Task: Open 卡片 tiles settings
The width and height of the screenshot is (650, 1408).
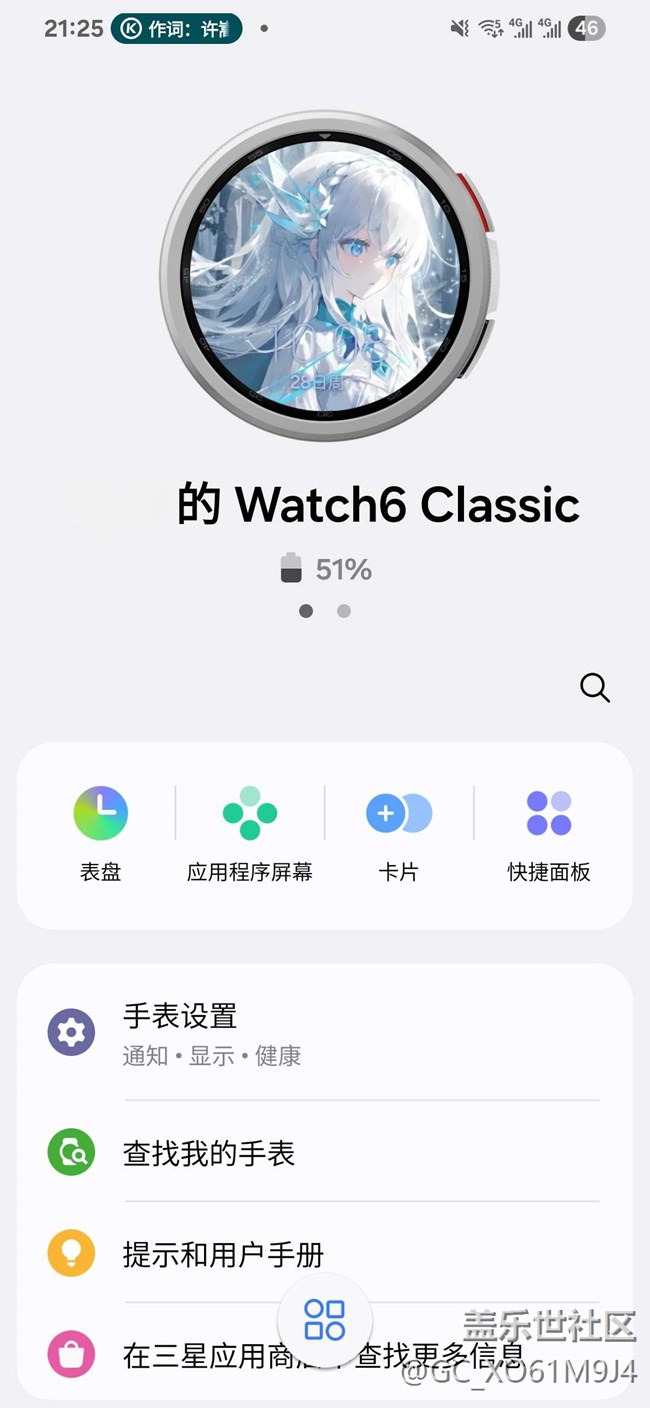Action: point(398,834)
